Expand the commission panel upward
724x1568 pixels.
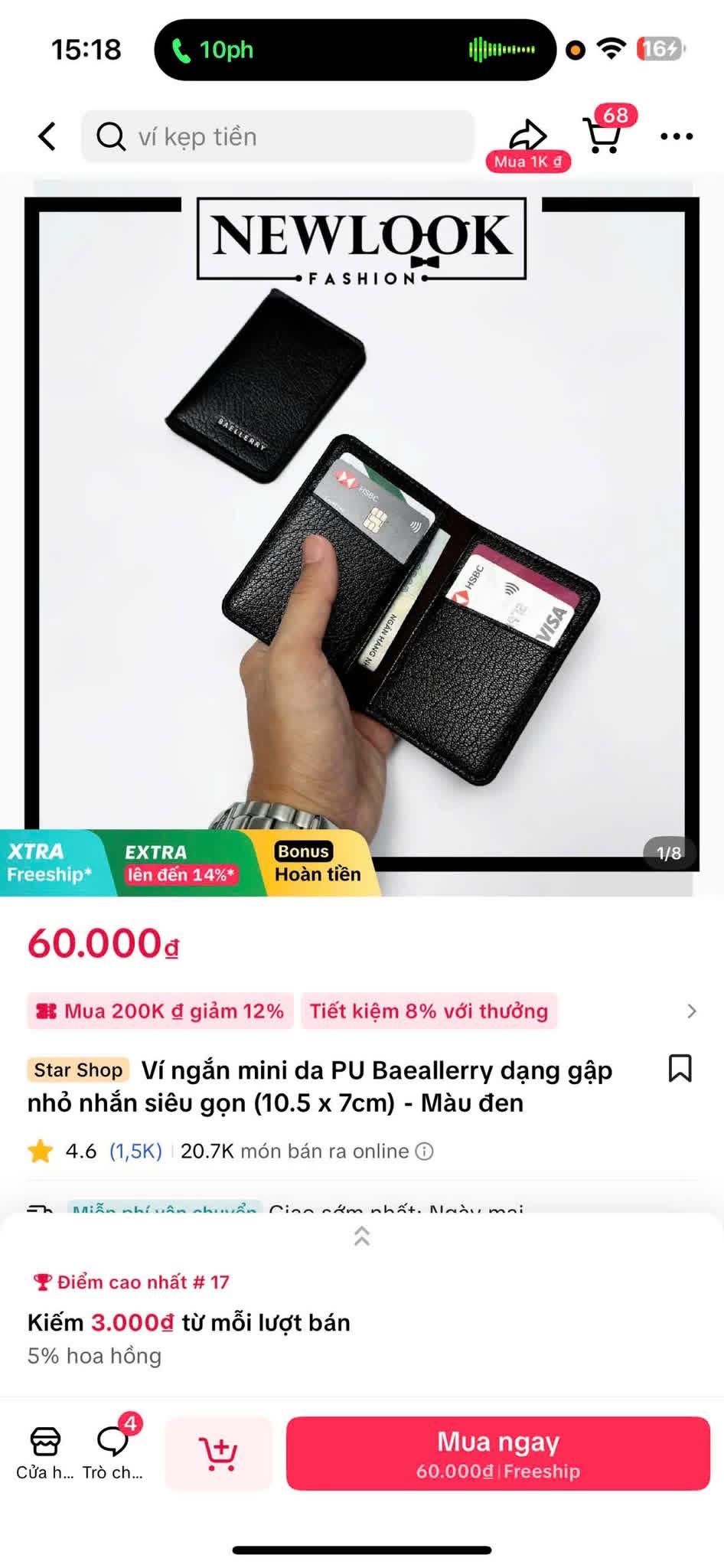[x=362, y=1236]
